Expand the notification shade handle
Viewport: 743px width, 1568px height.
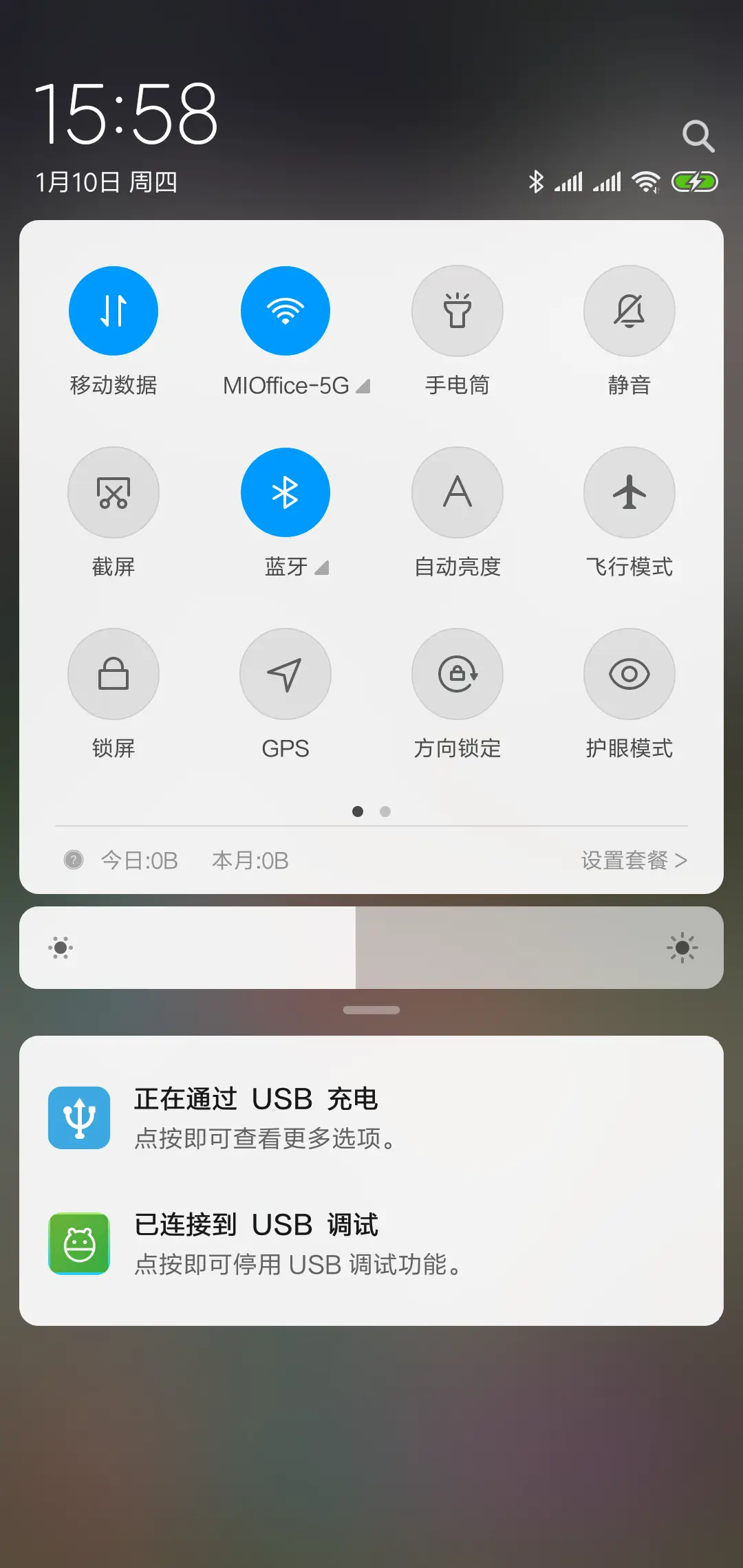[x=371, y=1010]
